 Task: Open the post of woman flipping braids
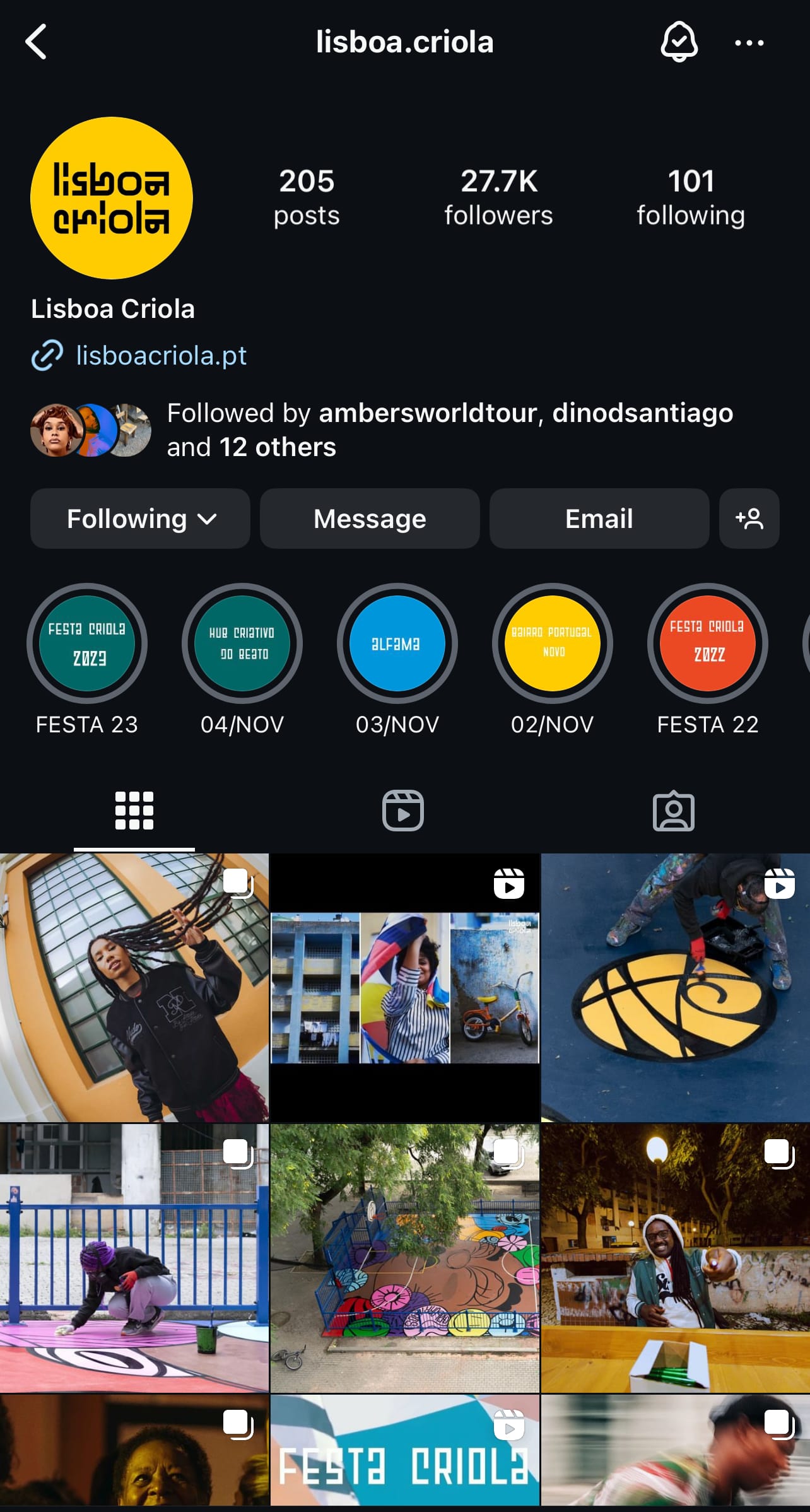click(134, 988)
